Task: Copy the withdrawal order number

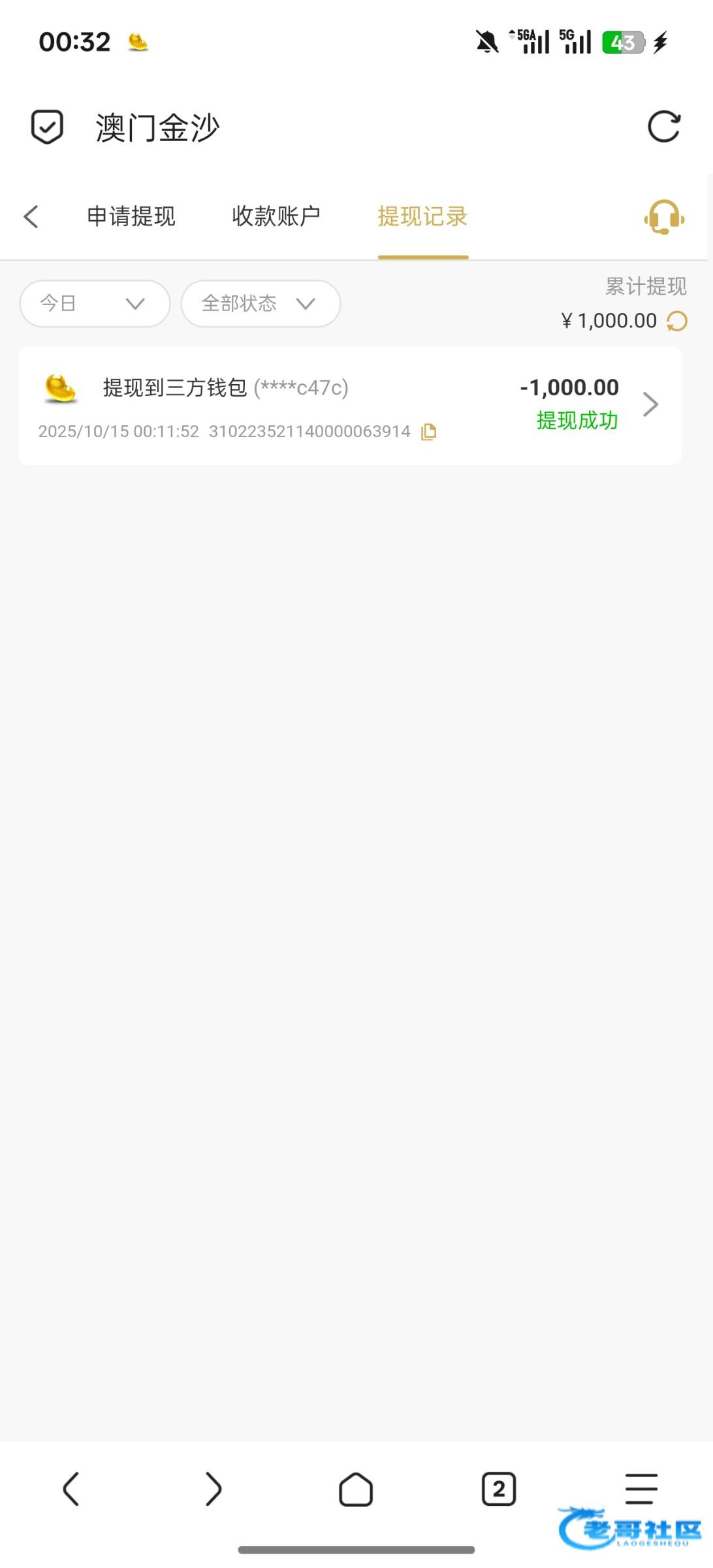Action: (429, 432)
